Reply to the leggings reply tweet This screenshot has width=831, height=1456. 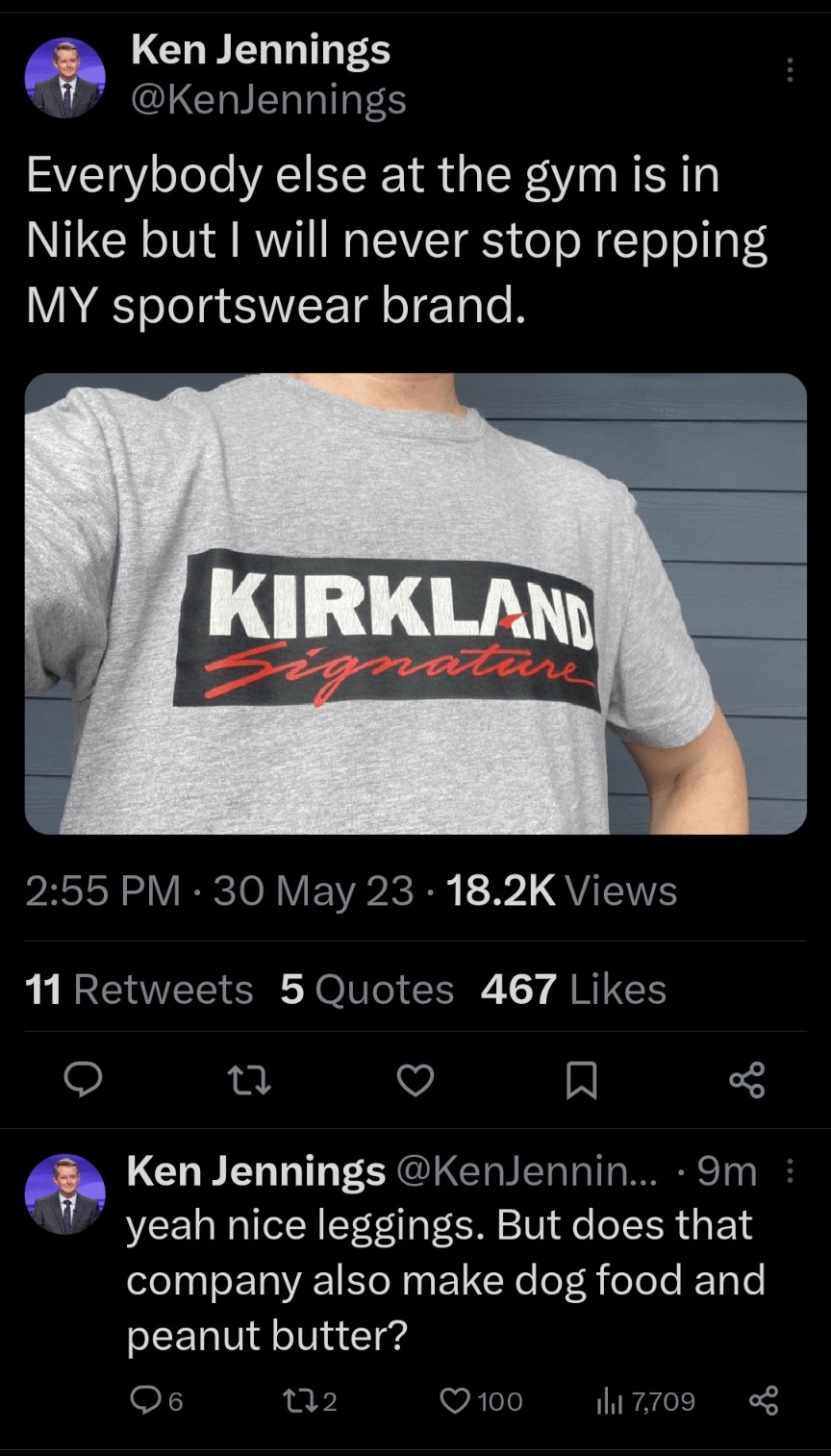pyautogui.click(x=146, y=1402)
